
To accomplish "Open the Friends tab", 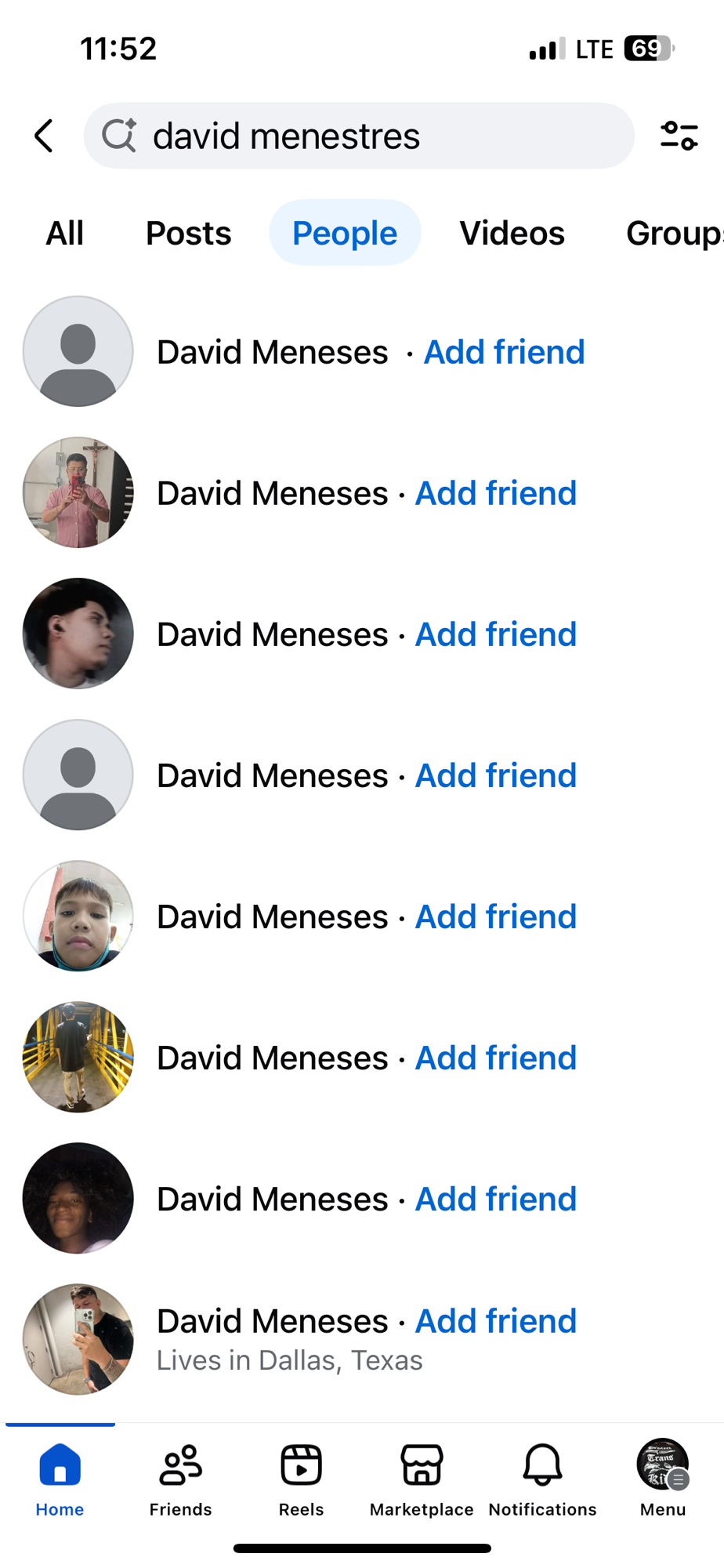I will tap(180, 1478).
